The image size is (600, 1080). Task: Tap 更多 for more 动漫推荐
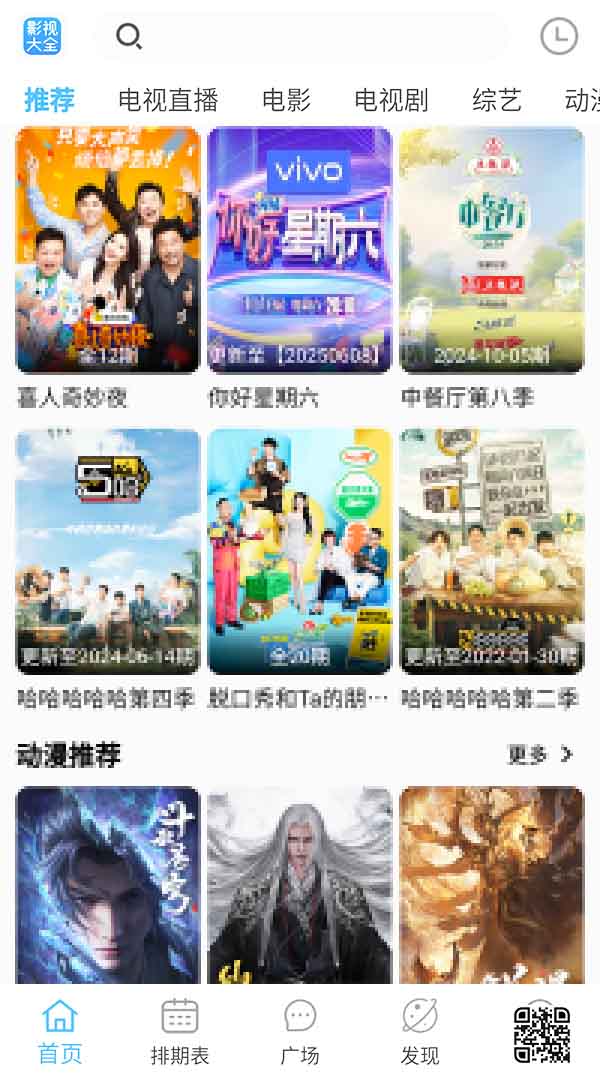[540, 755]
